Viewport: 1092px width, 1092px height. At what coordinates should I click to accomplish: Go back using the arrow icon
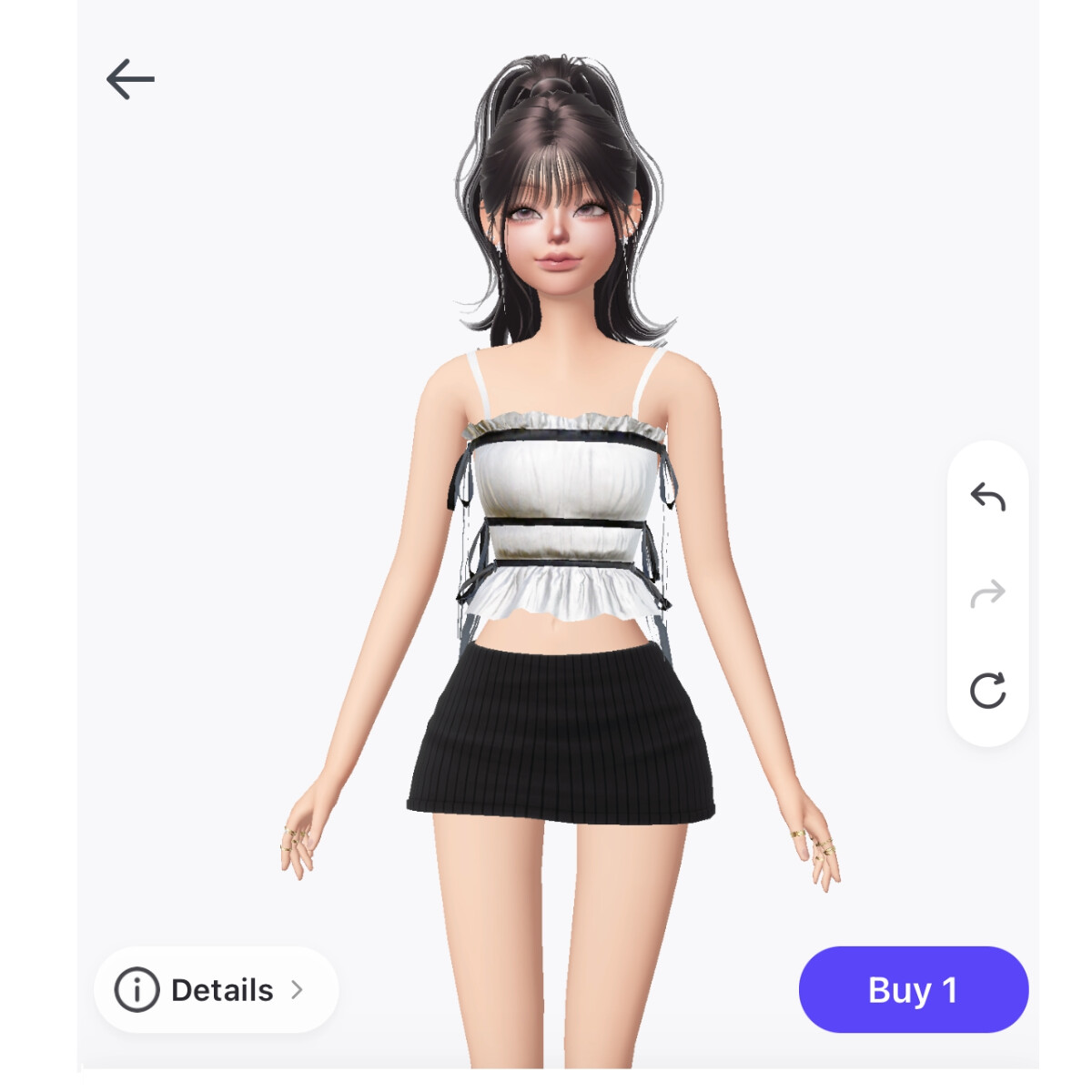pos(130,80)
